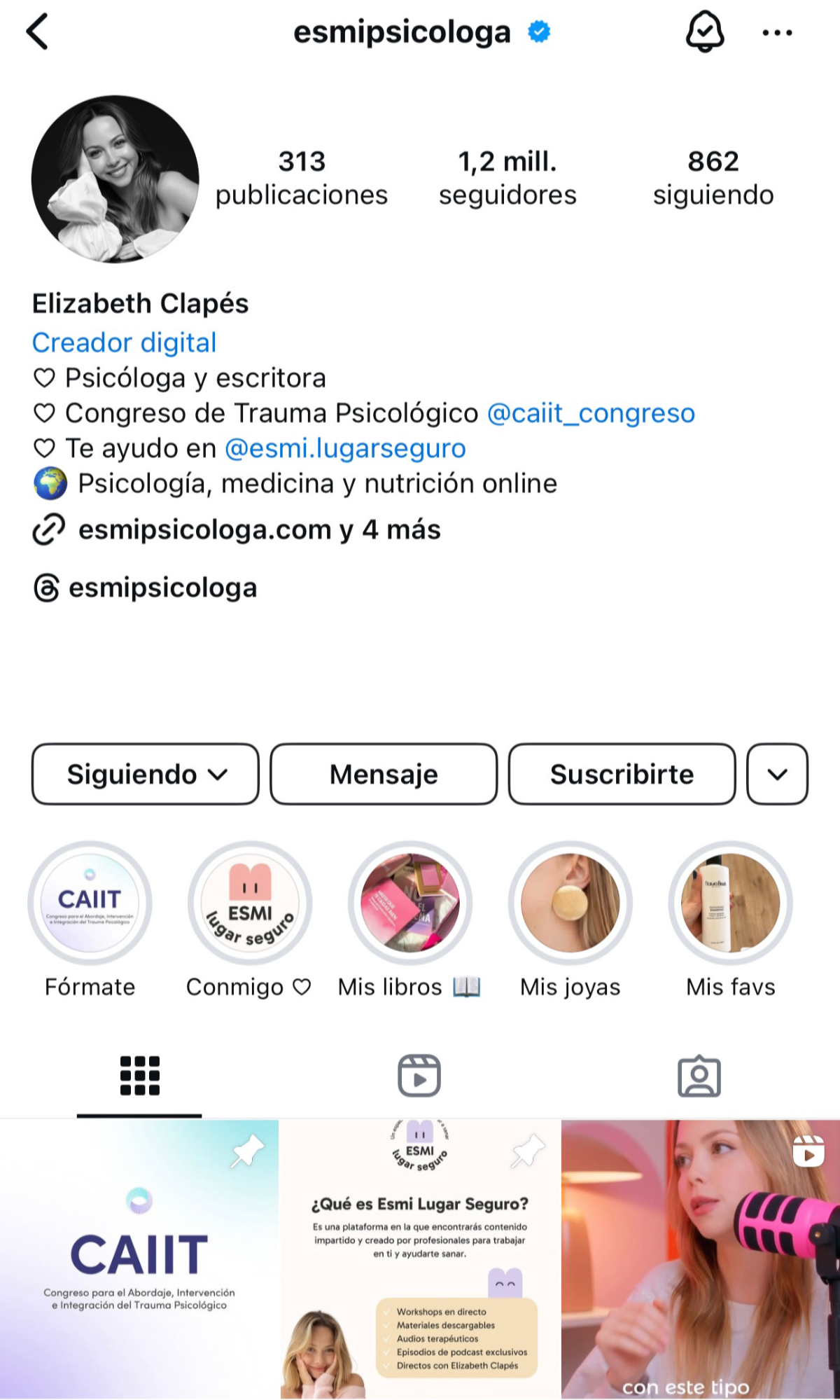Tap the Suscribirte button
840x1400 pixels.
pyautogui.click(x=622, y=774)
